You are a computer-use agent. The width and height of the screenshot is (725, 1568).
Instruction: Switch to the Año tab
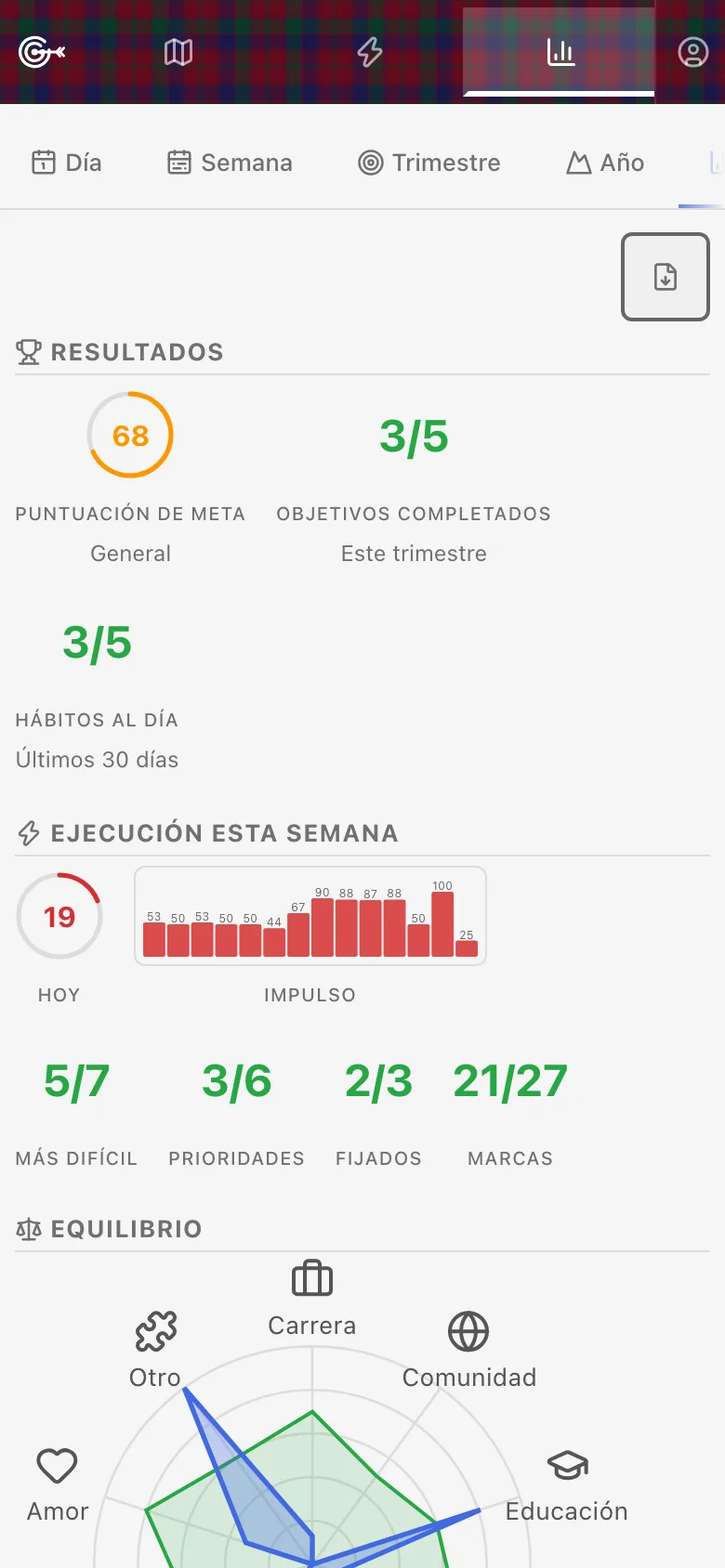605,163
